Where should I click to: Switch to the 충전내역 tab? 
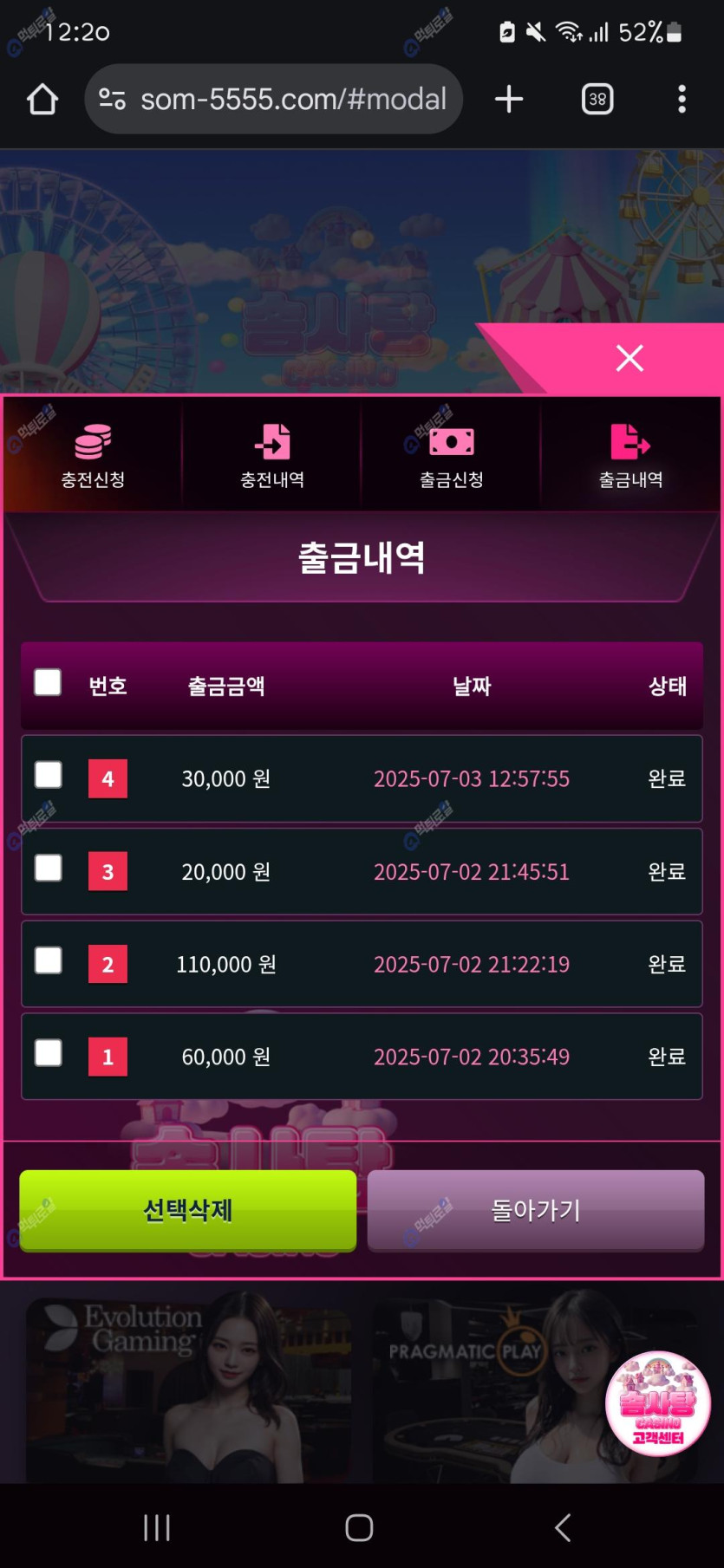(272, 455)
